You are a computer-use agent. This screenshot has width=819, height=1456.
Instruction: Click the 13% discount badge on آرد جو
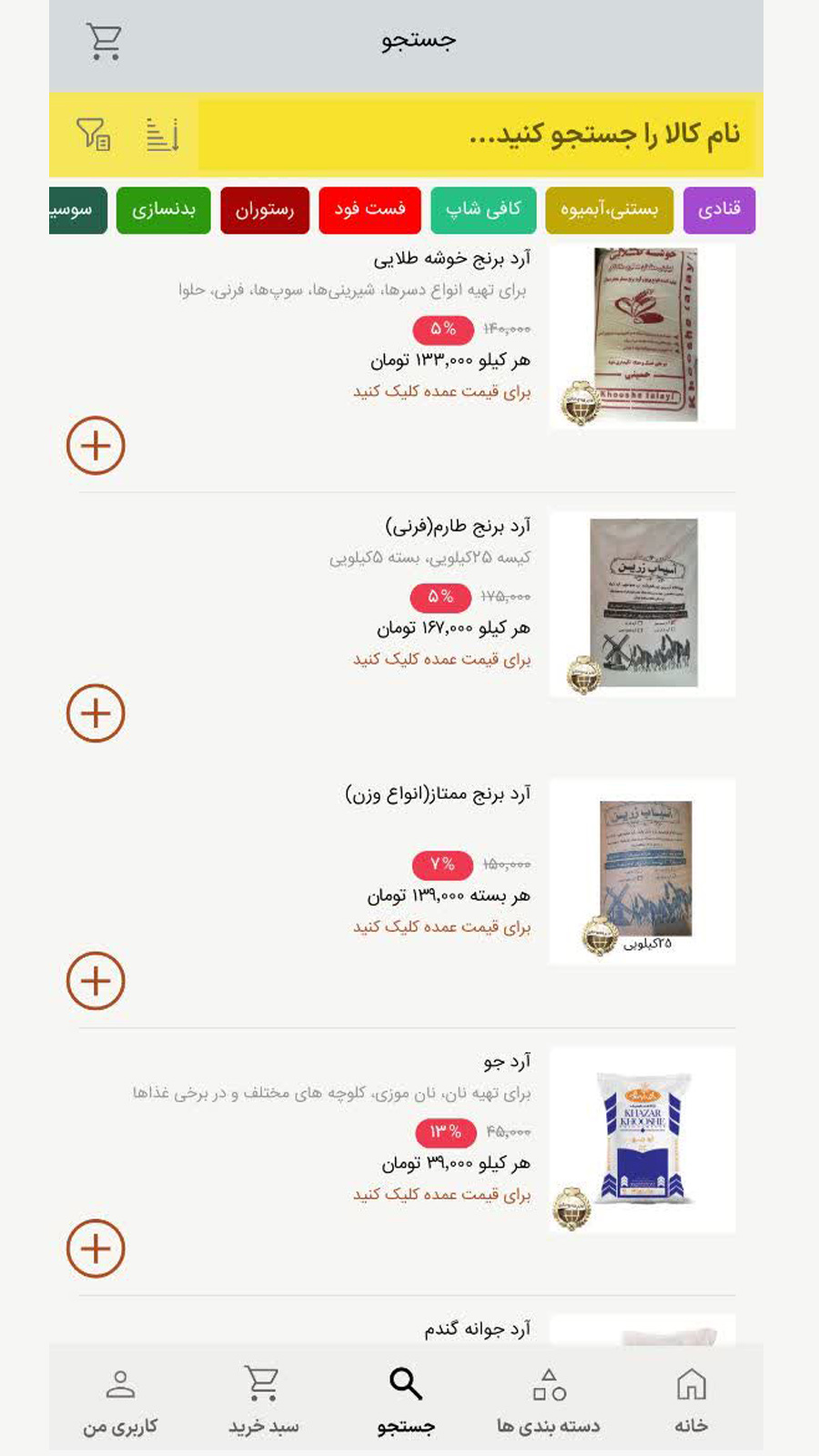(443, 1133)
